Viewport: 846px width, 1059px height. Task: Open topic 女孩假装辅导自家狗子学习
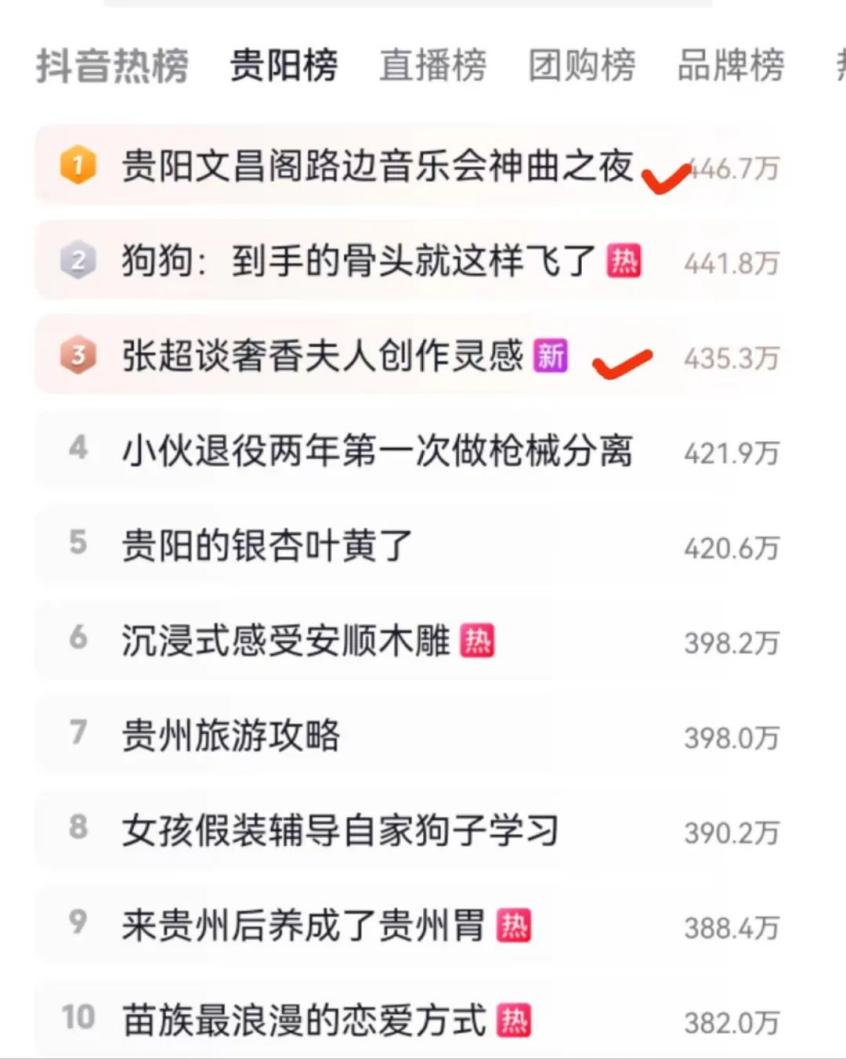[x=340, y=831]
